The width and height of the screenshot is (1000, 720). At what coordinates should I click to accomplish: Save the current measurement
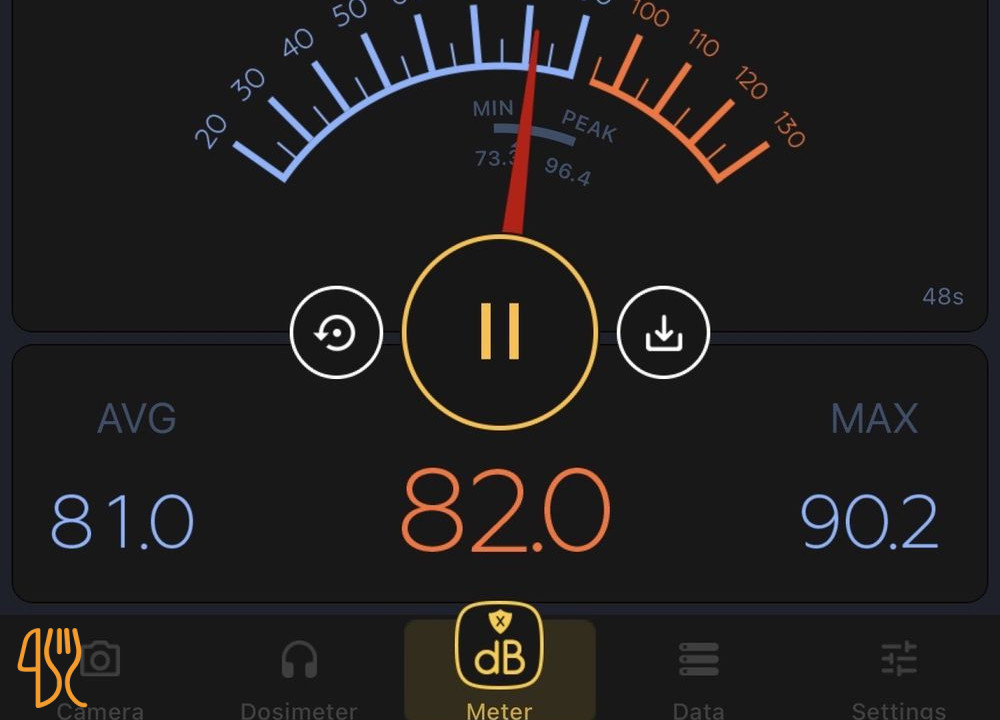pyautogui.click(x=663, y=332)
